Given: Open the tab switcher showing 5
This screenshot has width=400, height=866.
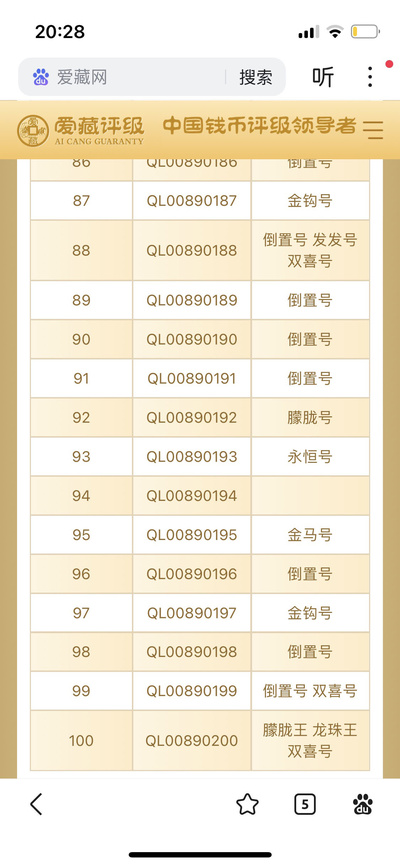Looking at the screenshot, I should [x=305, y=804].
